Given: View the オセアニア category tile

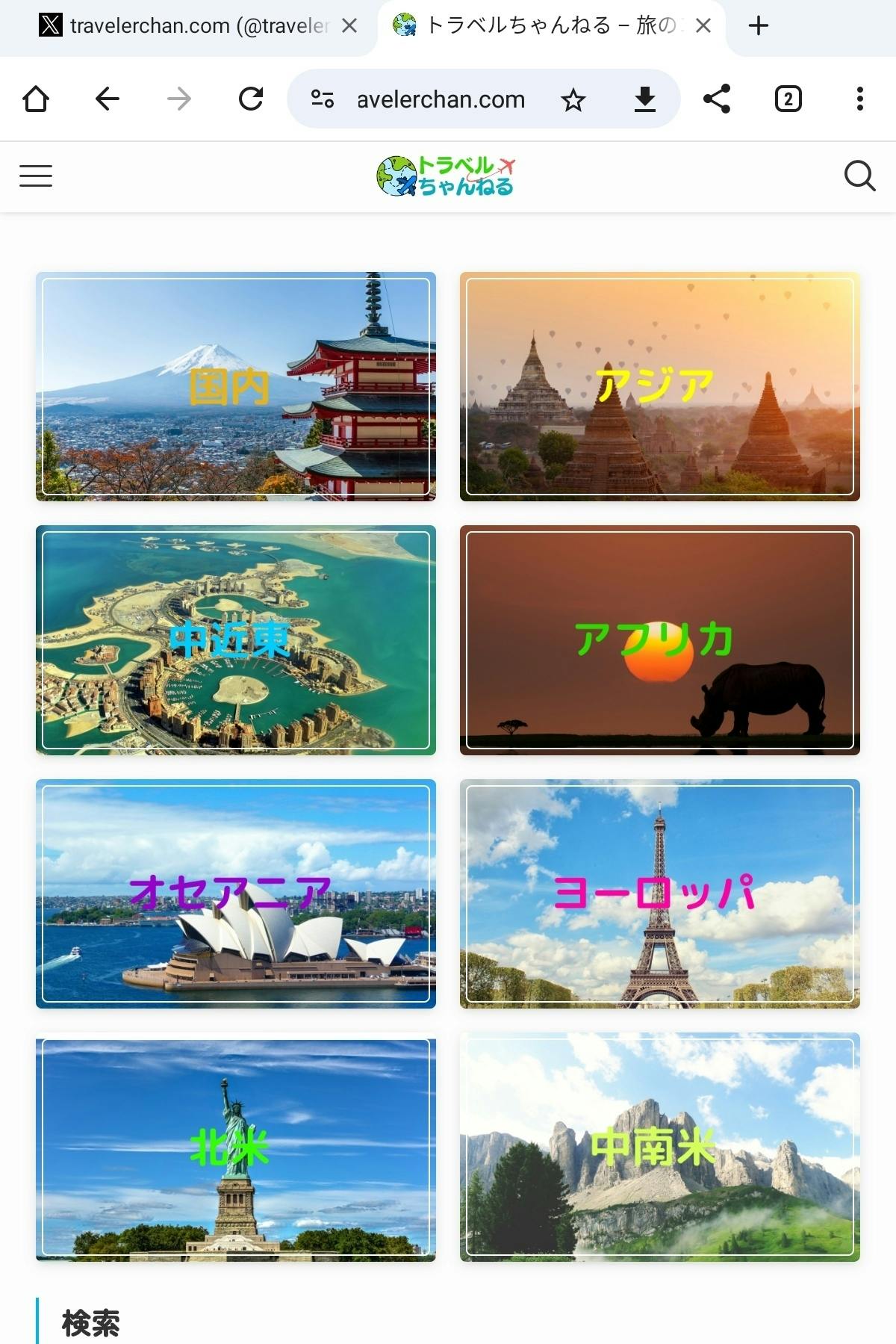Looking at the screenshot, I should point(236,894).
